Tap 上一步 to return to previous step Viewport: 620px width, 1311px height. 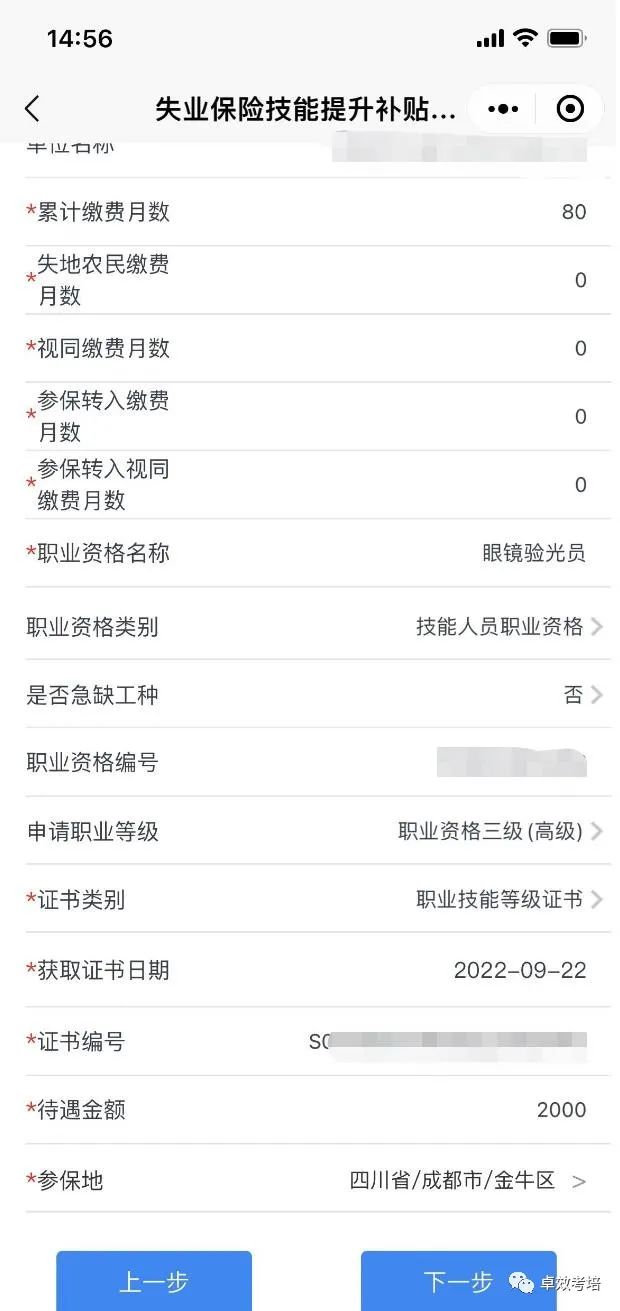coord(154,1281)
